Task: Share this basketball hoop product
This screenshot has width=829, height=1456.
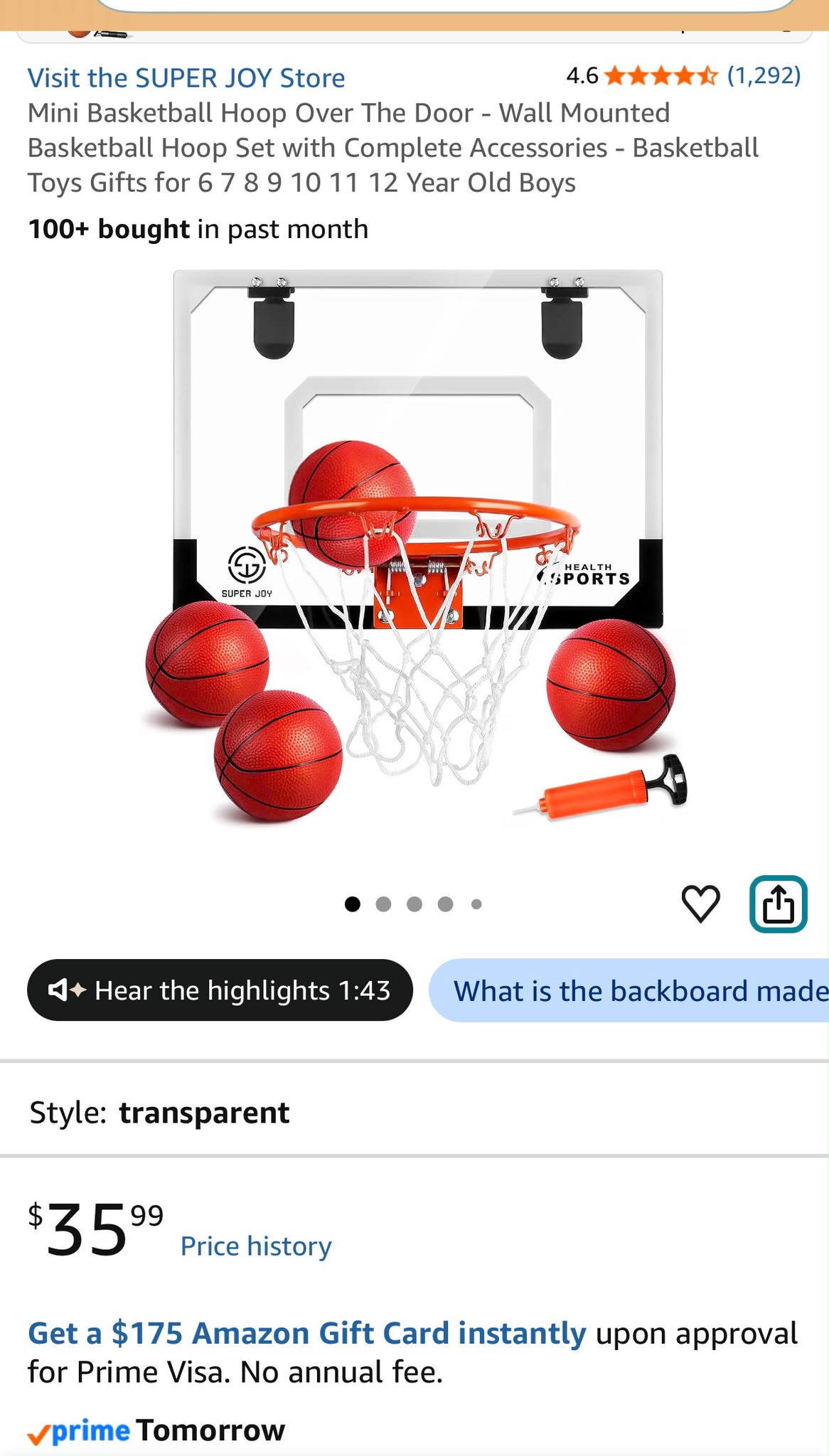Action: click(778, 904)
